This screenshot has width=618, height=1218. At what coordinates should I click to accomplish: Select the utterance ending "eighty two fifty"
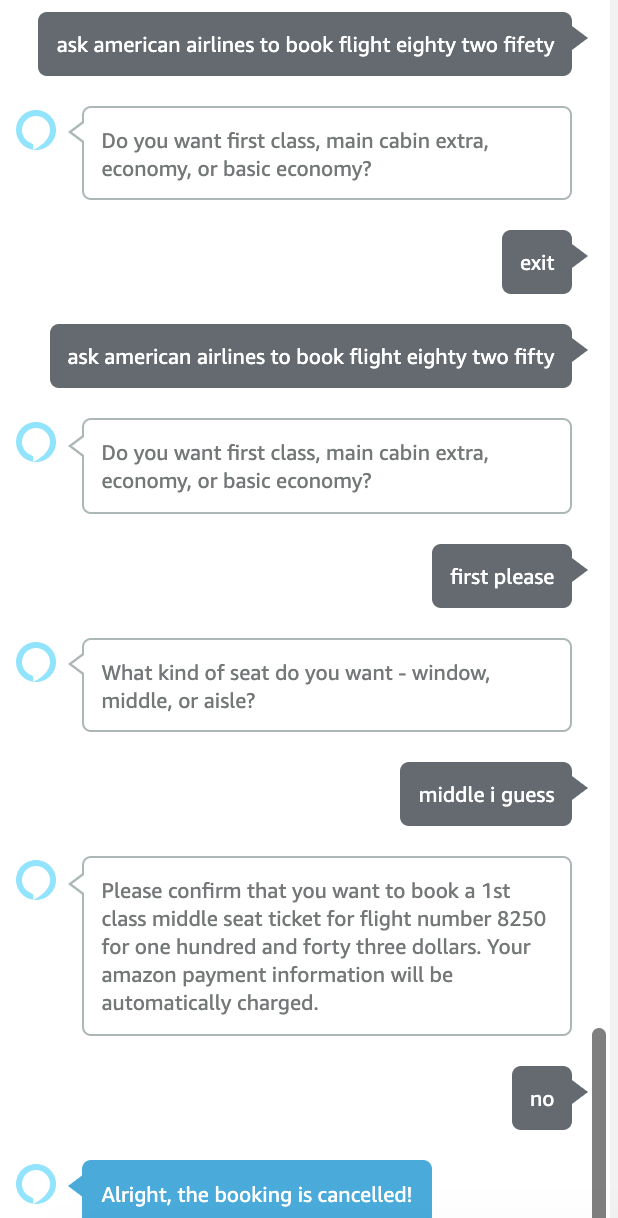311,356
